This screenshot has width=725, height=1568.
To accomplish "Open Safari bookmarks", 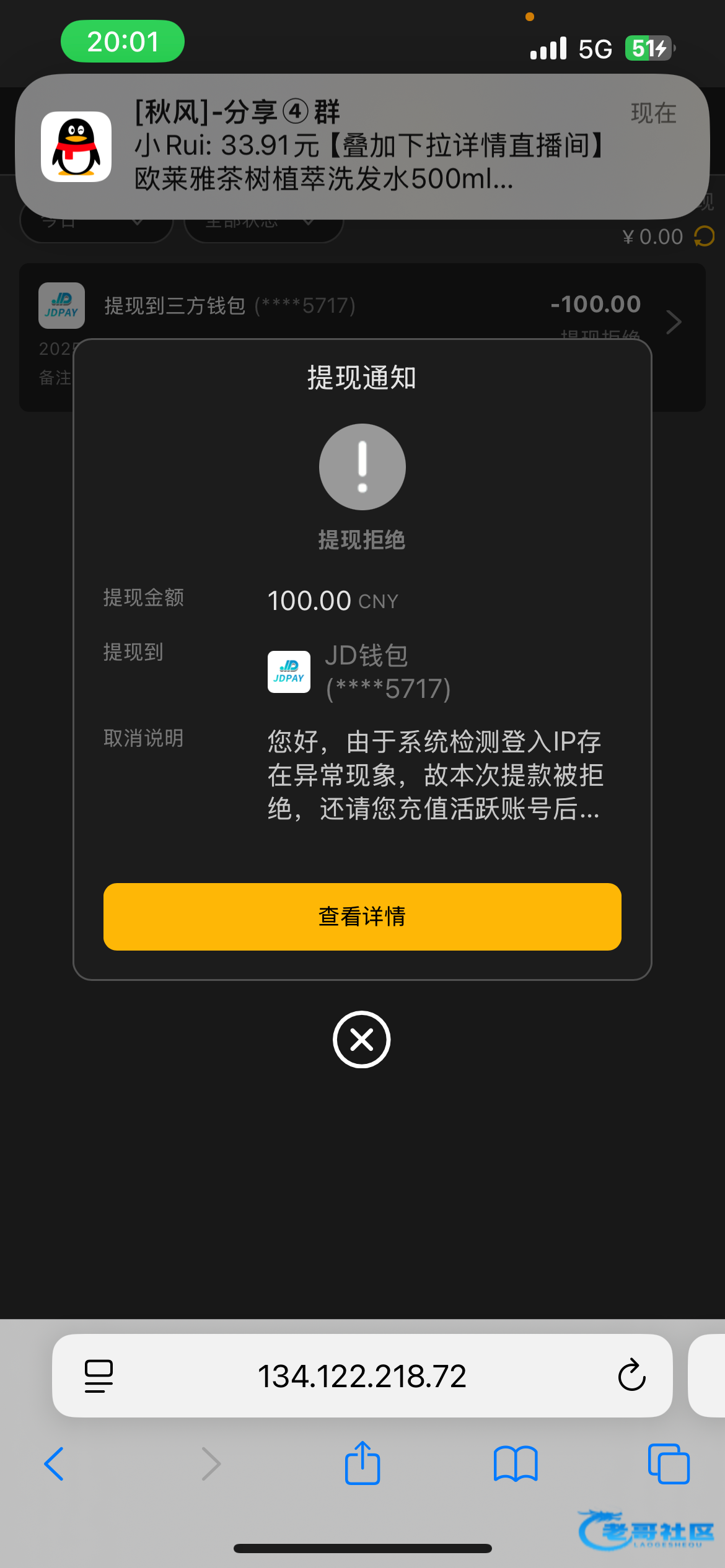I will [516, 1464].
